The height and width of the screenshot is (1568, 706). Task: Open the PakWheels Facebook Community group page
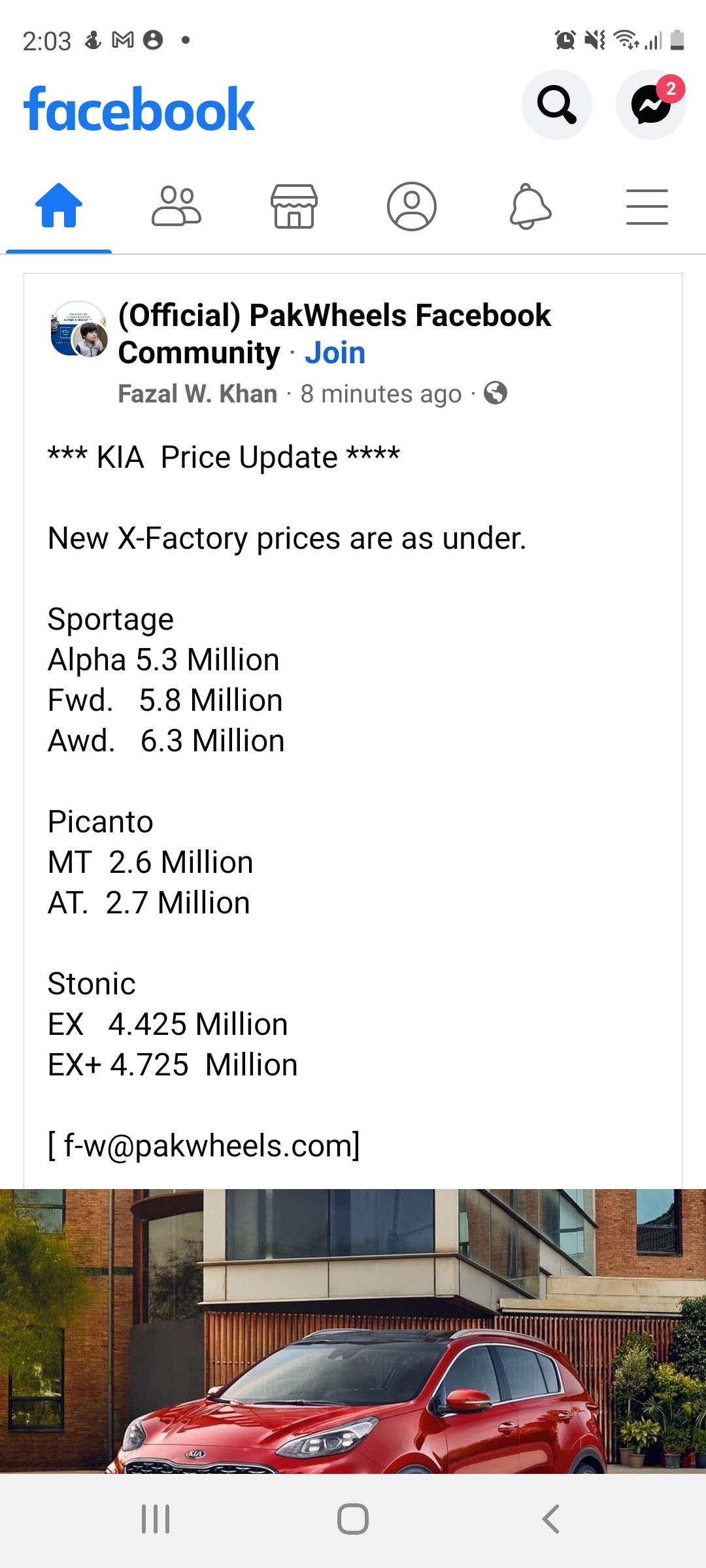point(334,334)
